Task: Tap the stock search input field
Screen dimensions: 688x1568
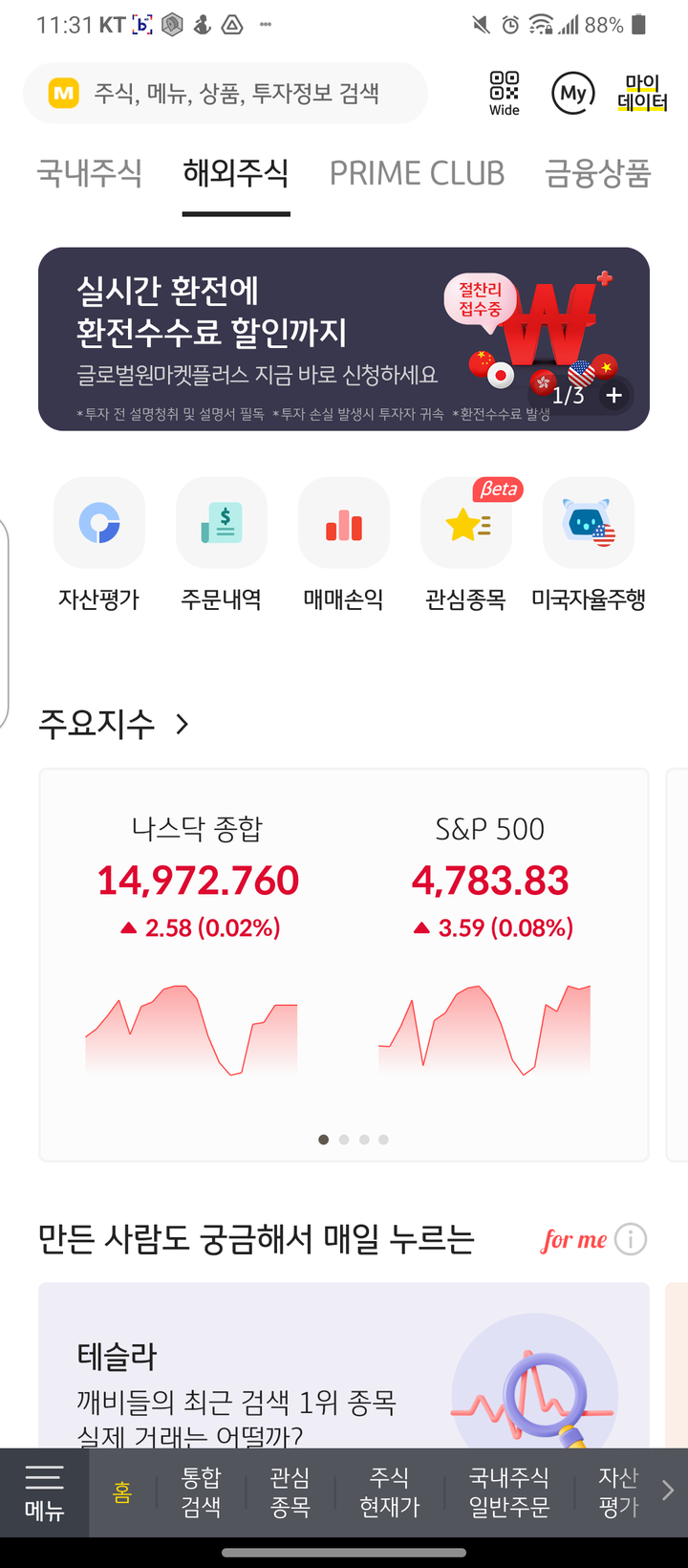Action: click(226, 93)
